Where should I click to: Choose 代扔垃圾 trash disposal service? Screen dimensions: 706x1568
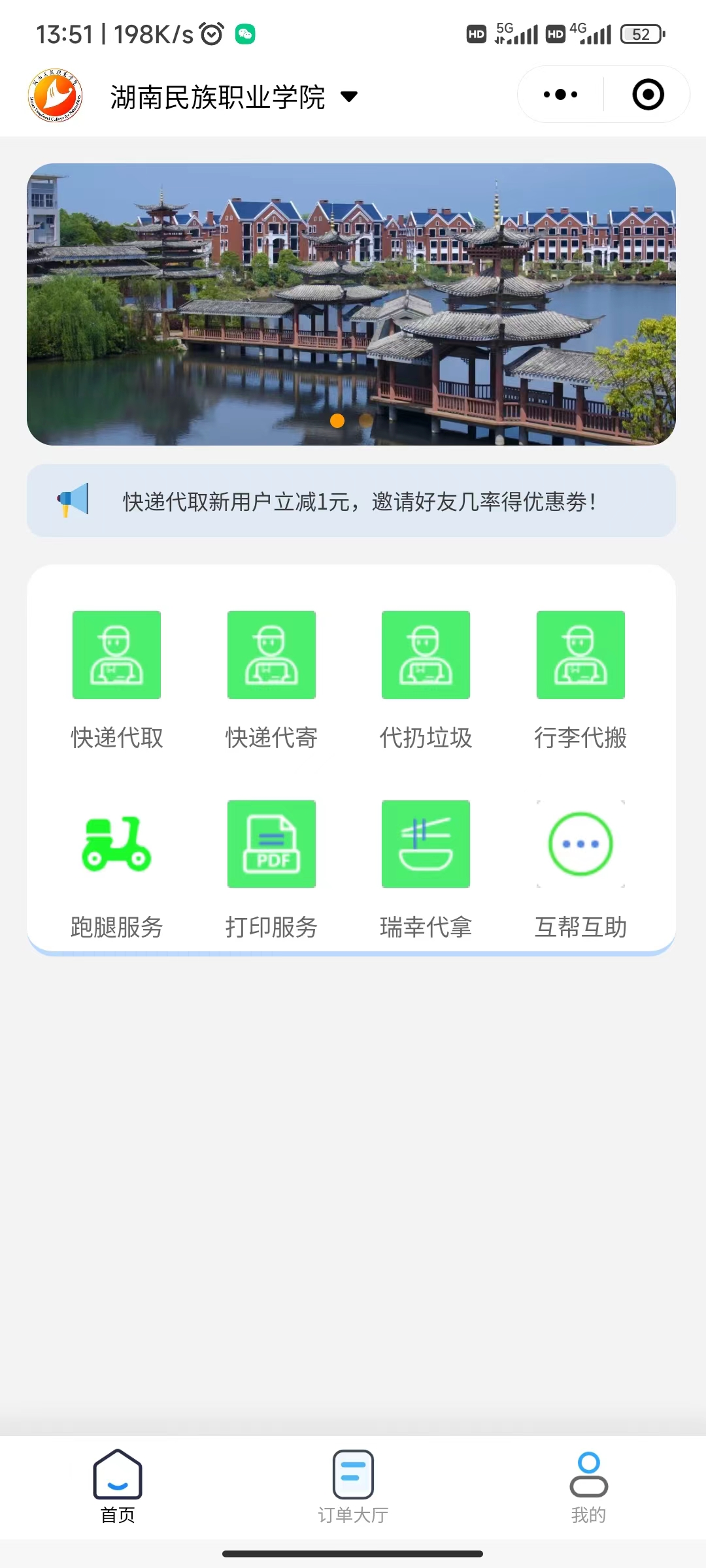click(x=426, y=679)
